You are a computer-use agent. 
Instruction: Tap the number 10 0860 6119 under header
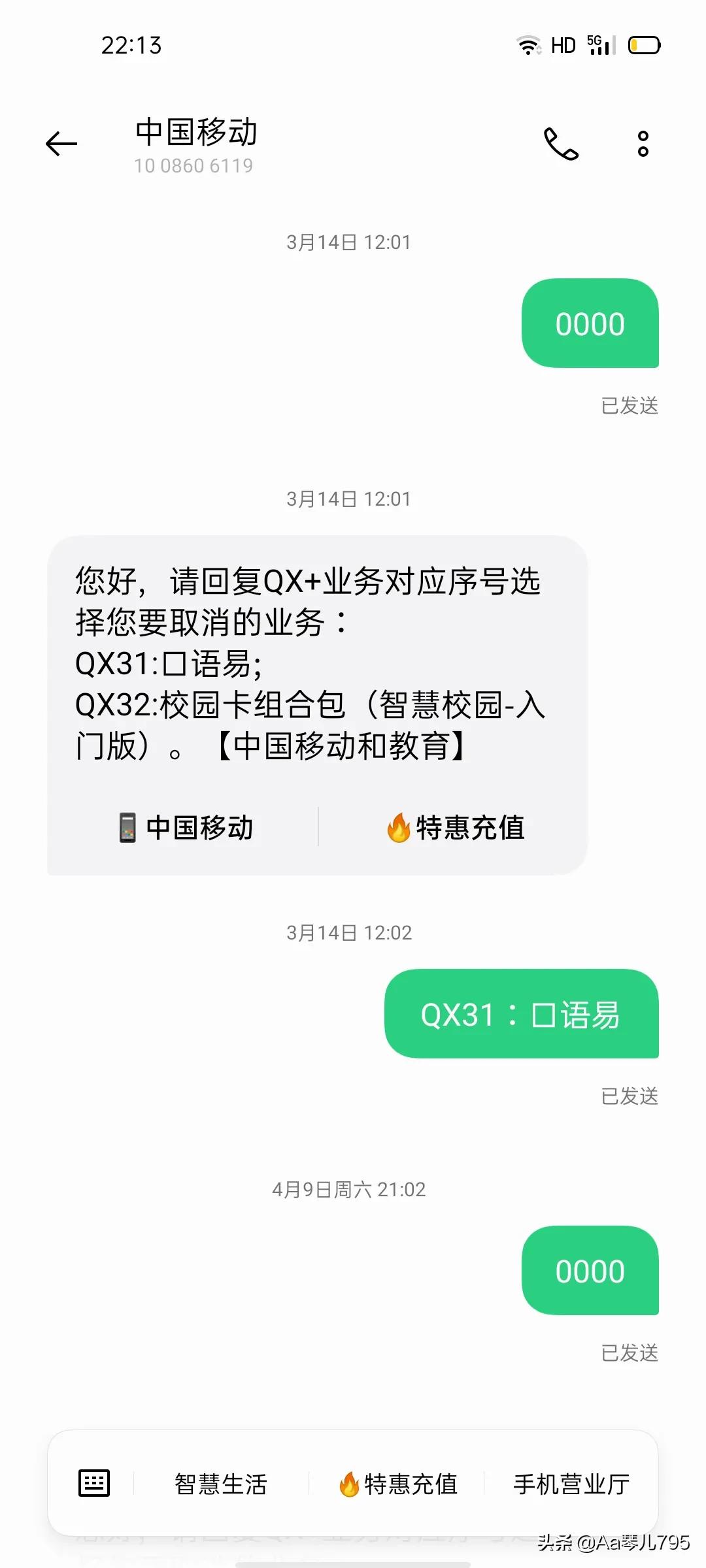192,167
